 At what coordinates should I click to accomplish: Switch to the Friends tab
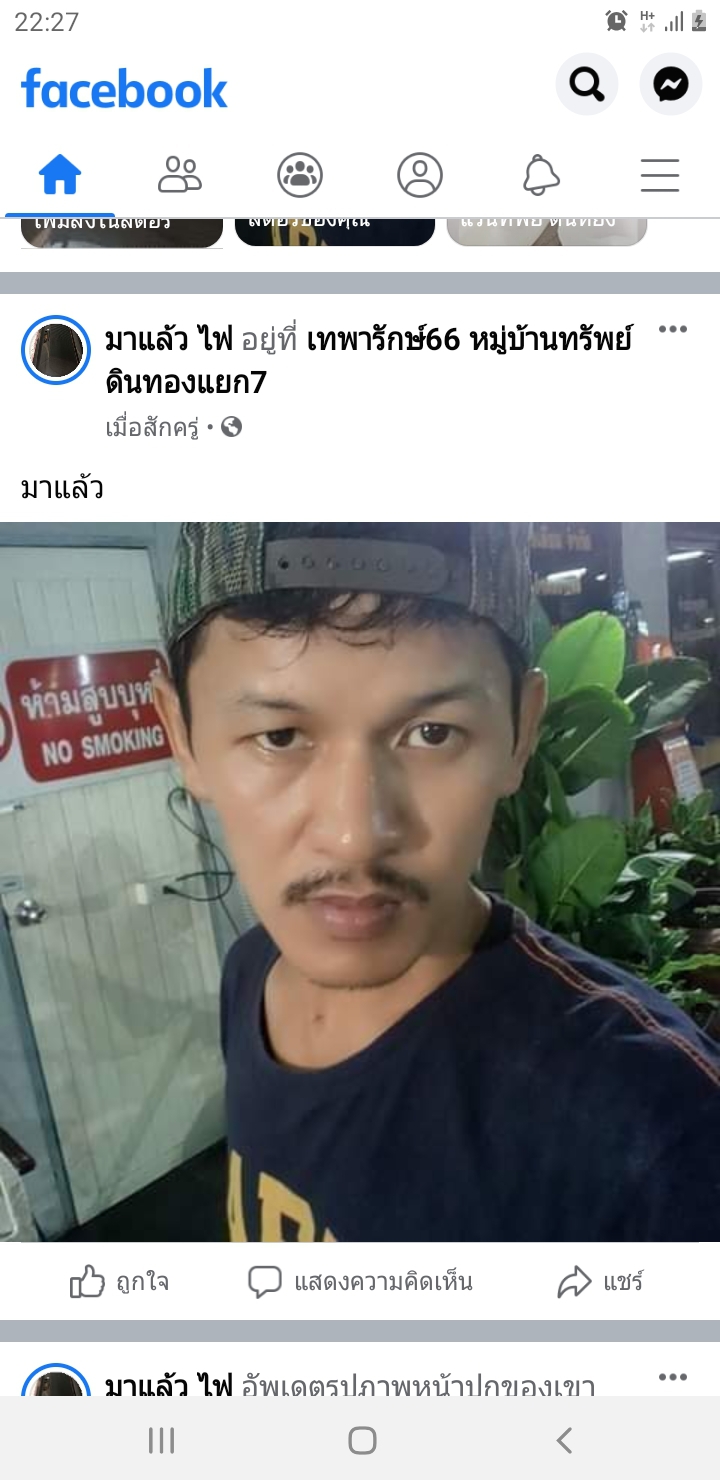[x=180, y=176]
